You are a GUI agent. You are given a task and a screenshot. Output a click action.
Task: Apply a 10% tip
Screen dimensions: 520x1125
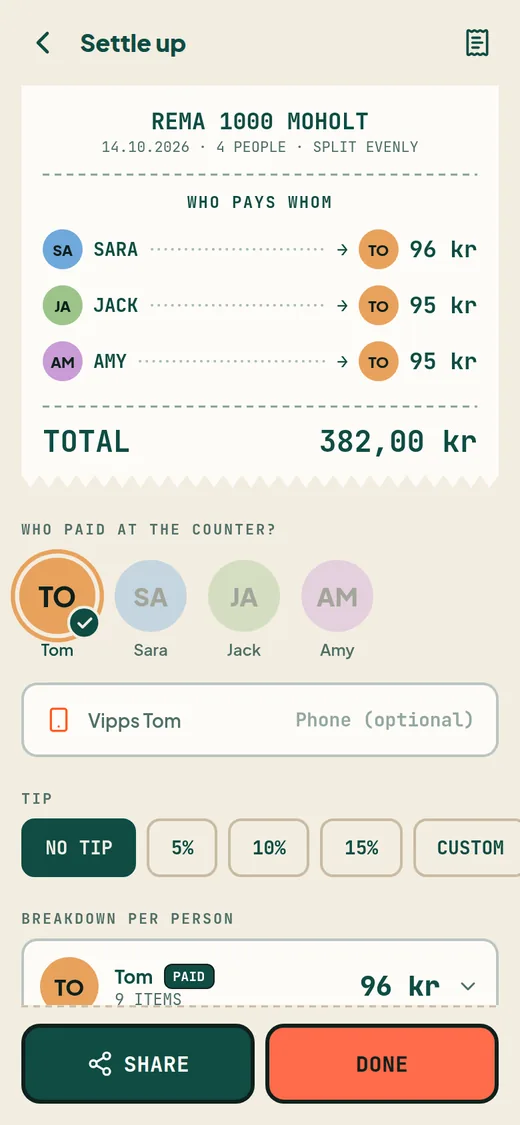(x=269, y=847)
